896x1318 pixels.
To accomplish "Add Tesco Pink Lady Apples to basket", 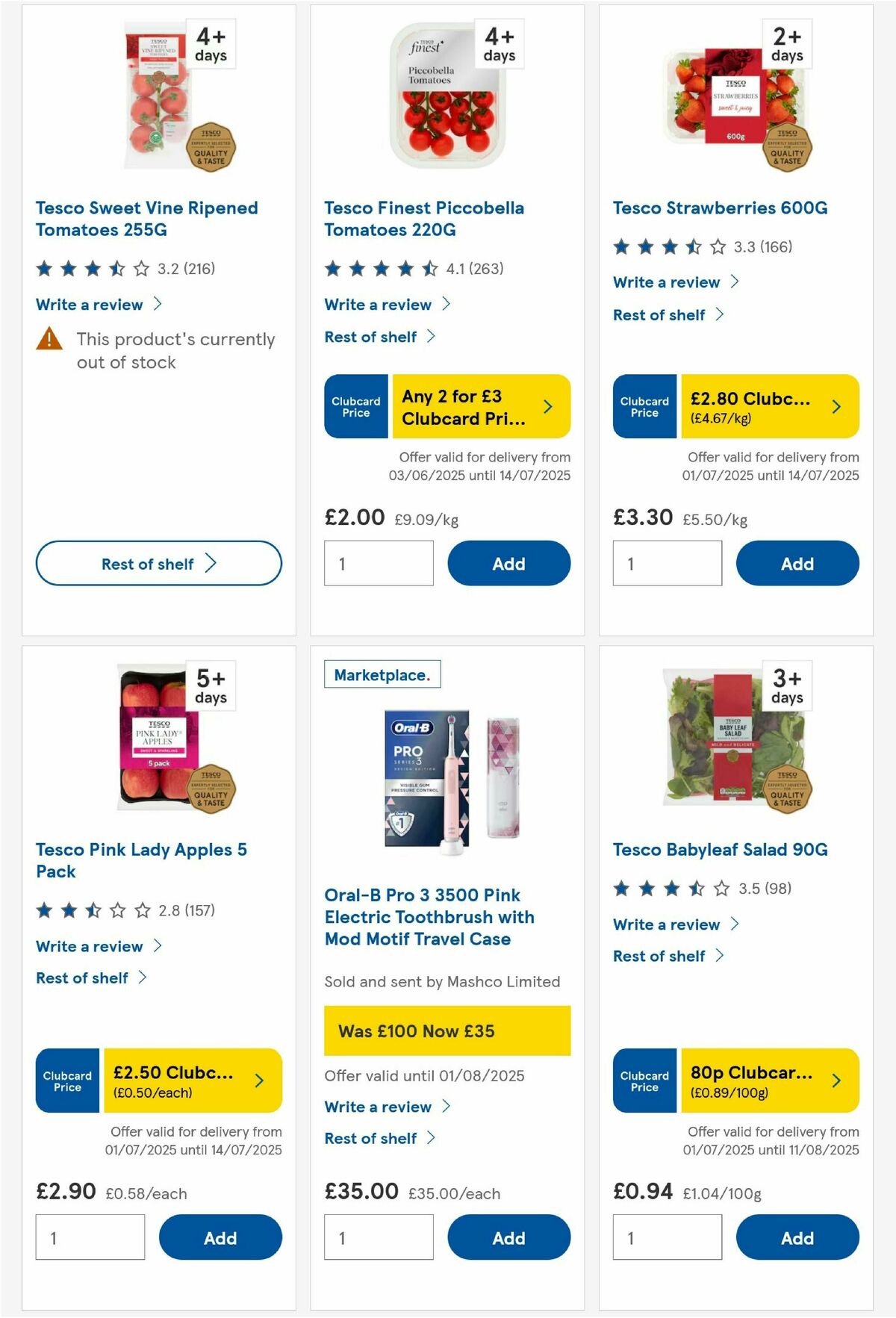I will [221, 1237].
